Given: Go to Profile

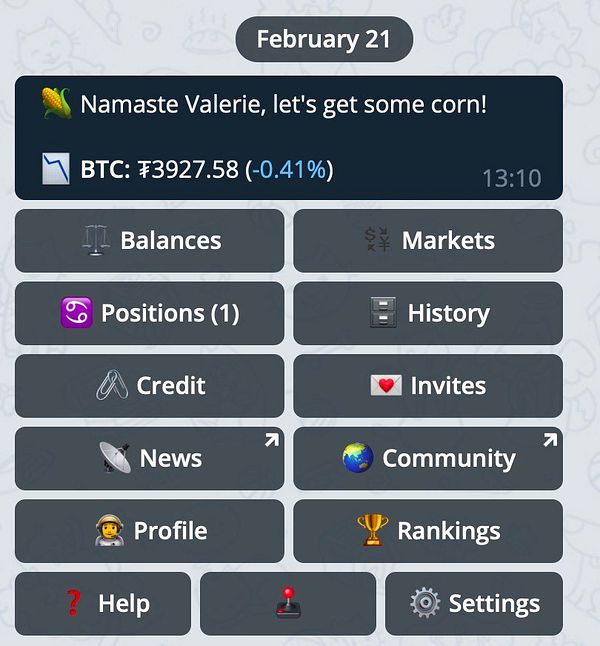Looking at the screenshot, I should [150, 531].
